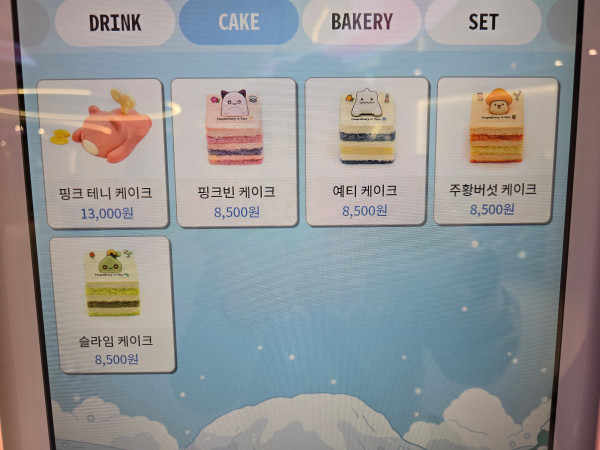Switch to the DRINK tab
This screenshot has width=600, height=450.
[x=114, y=22]
